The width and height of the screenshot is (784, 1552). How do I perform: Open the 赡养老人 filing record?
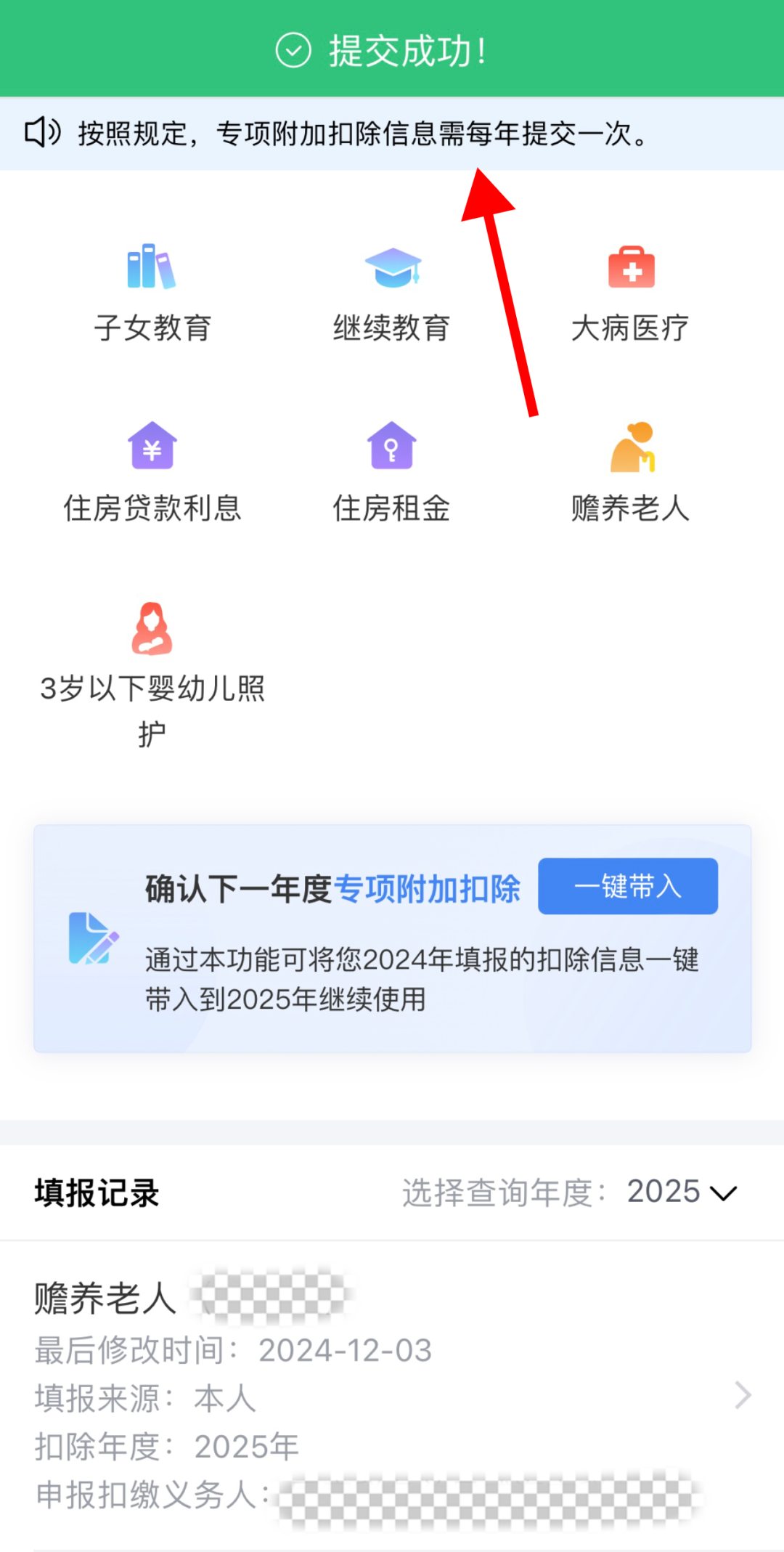tap(392, 1394)
